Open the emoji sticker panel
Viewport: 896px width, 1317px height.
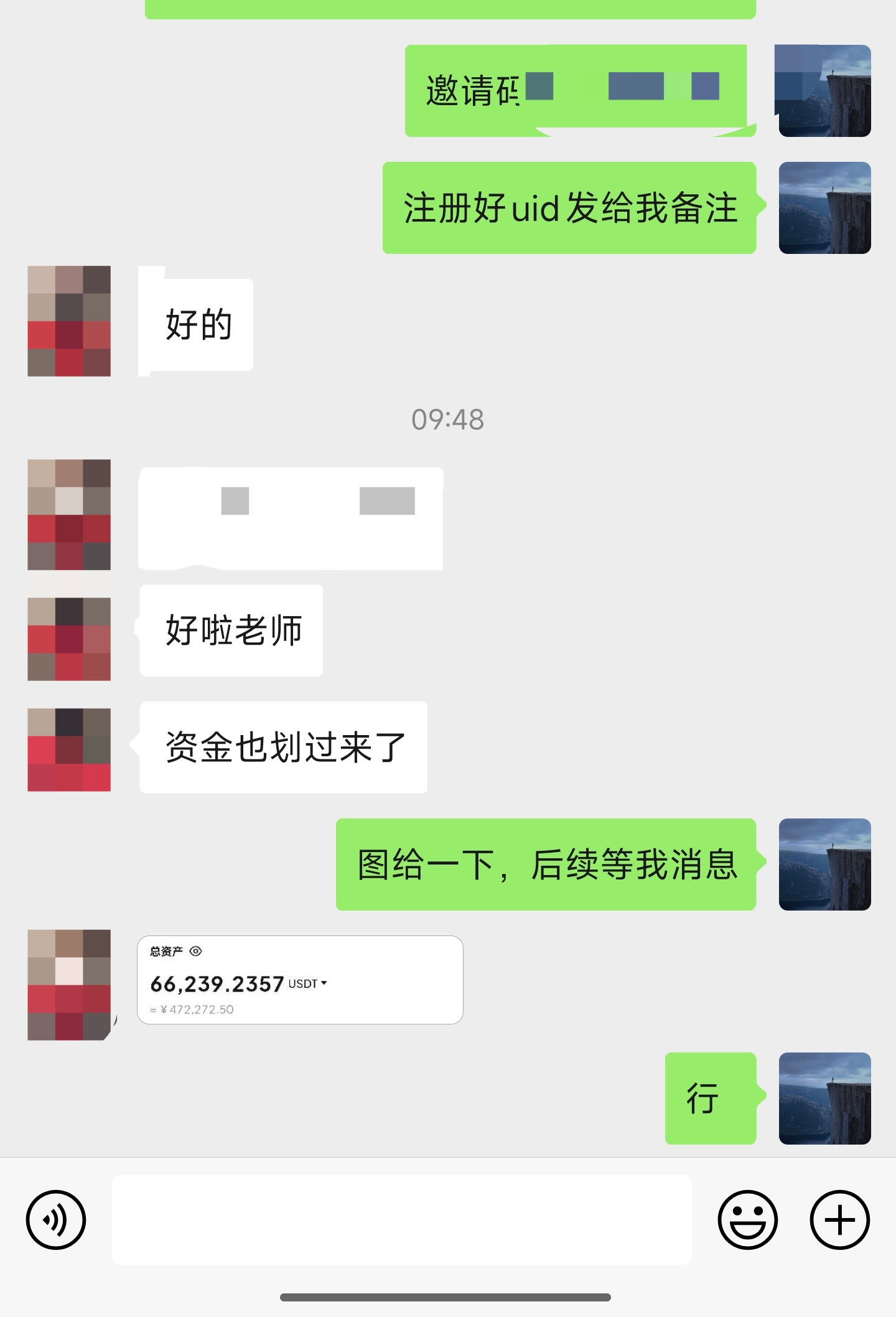747,1220
